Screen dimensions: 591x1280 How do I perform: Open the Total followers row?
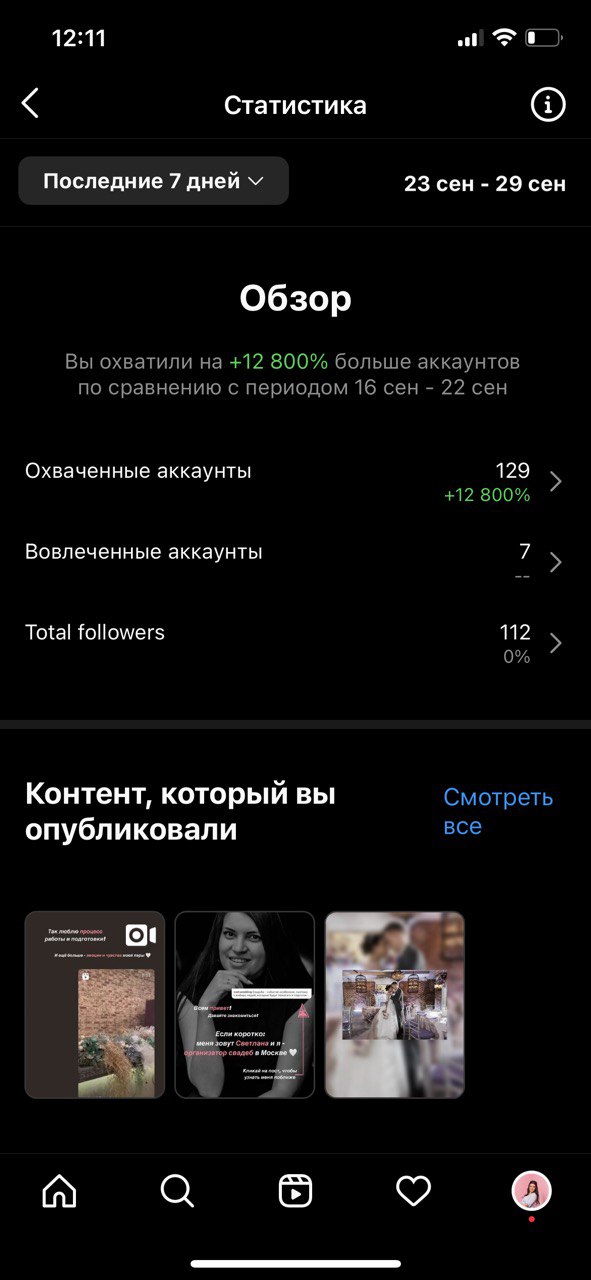295,642
